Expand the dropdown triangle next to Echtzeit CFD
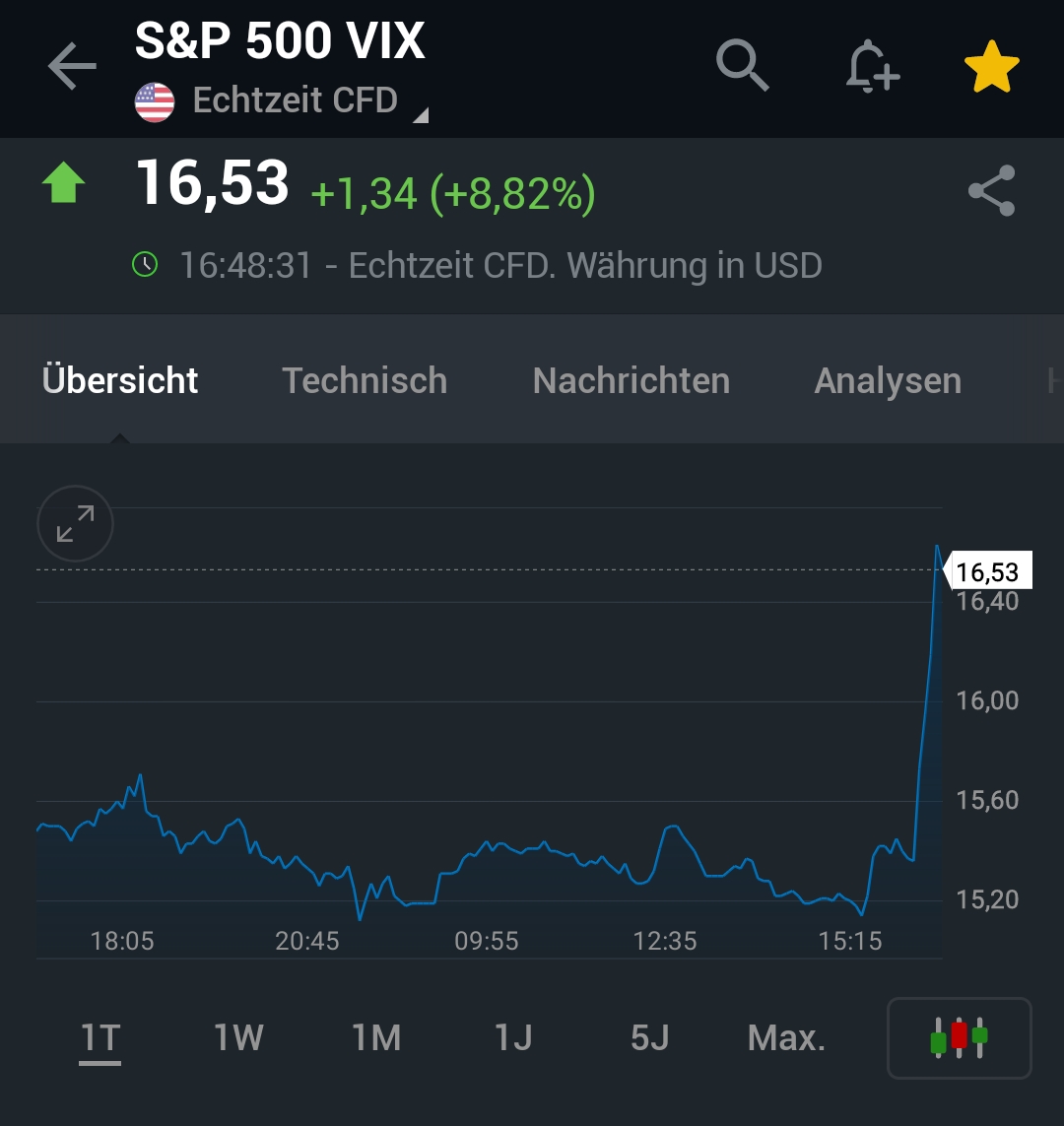 click(420, 113)
